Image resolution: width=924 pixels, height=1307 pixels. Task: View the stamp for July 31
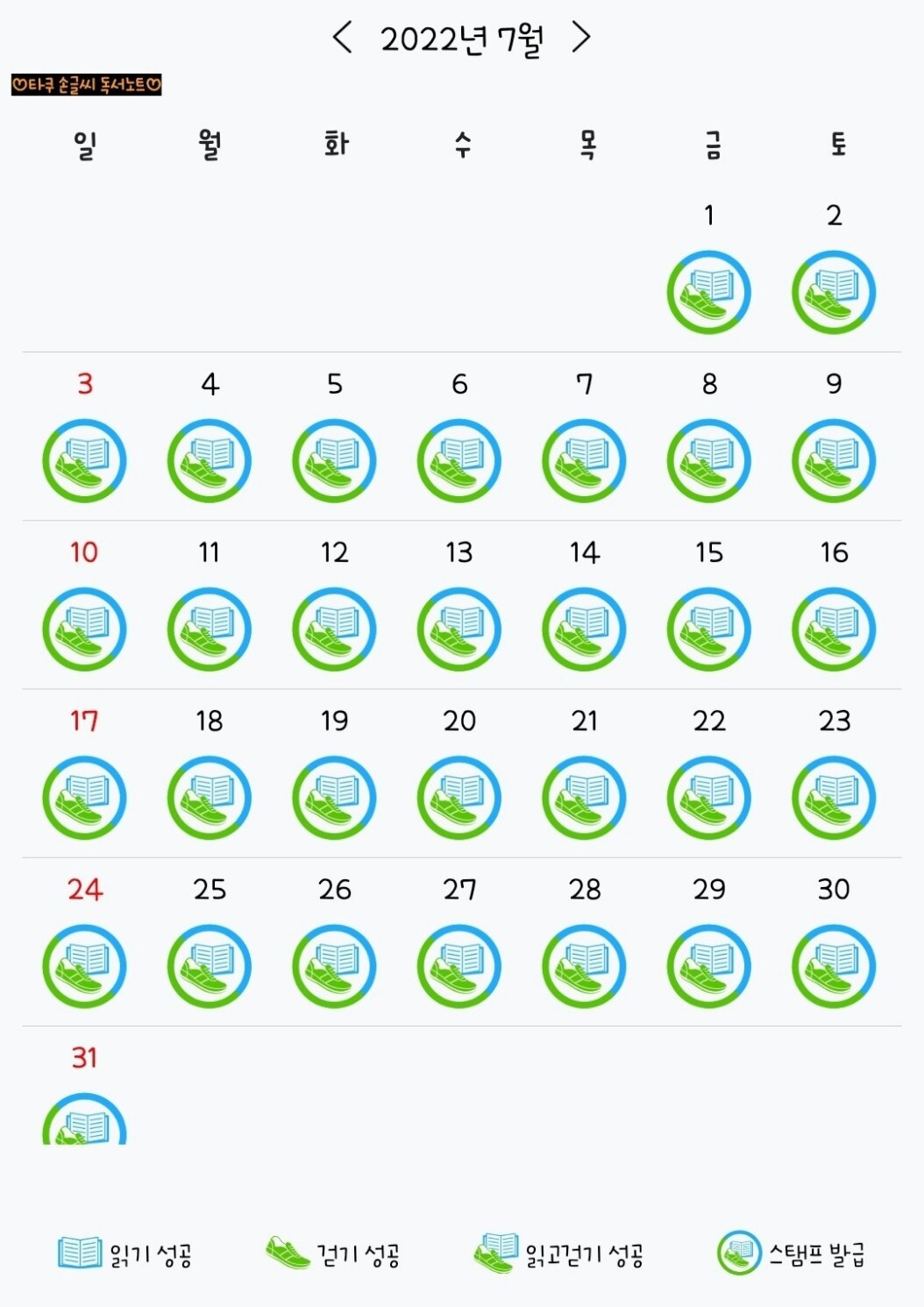point(84,1120)
